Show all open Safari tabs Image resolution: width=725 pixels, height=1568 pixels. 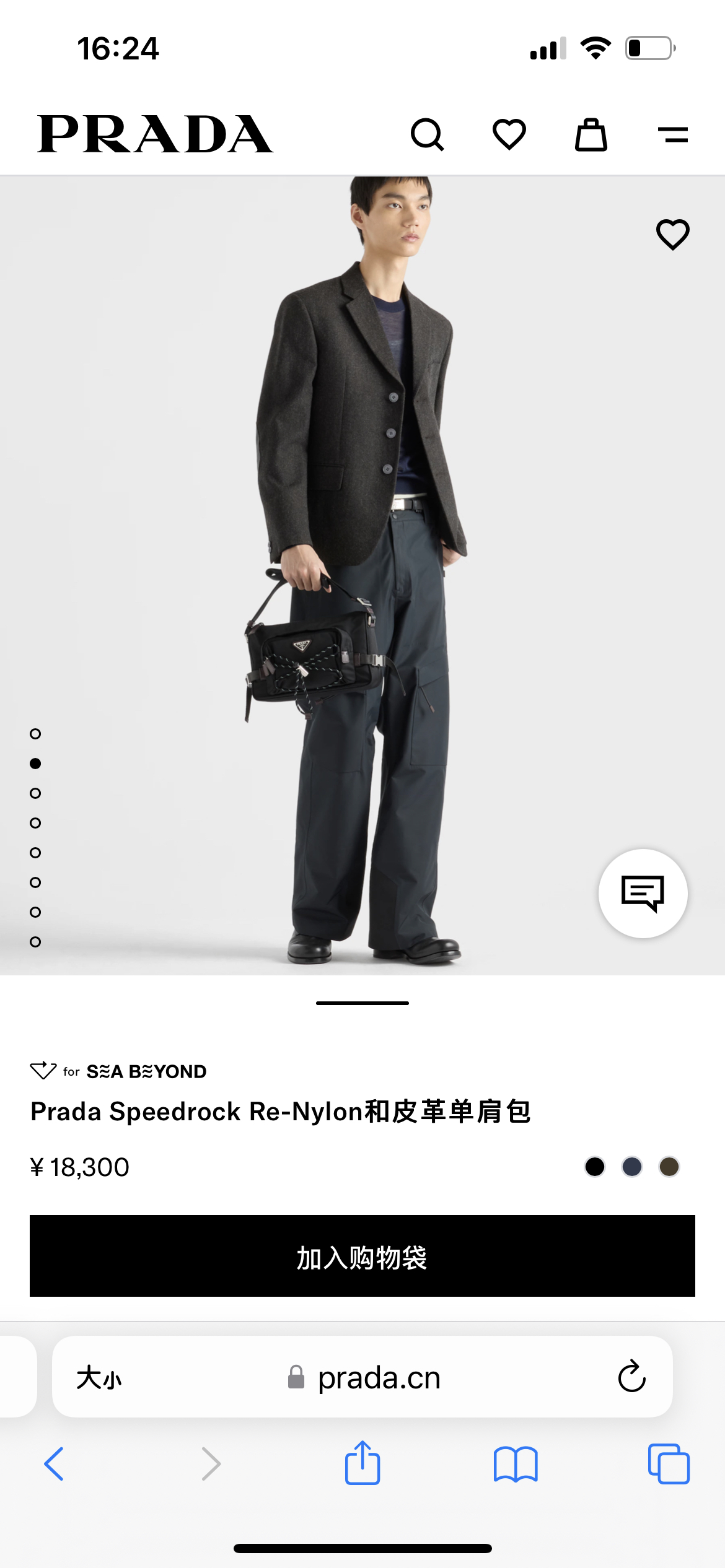tap(669, 1464)
